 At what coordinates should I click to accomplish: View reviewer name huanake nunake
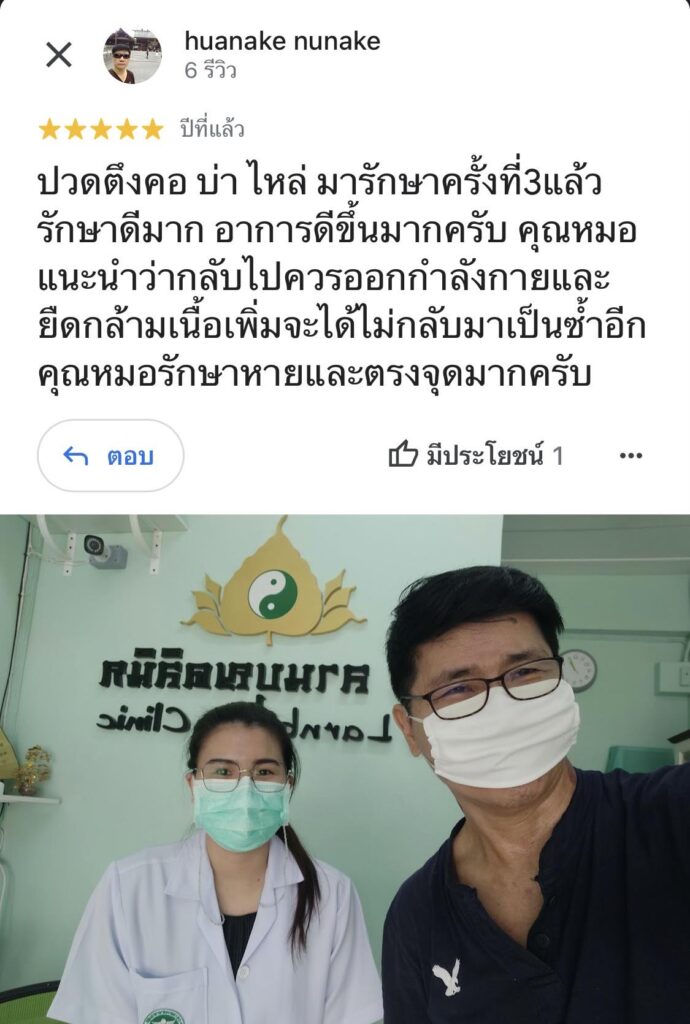[x=282, y=41]
